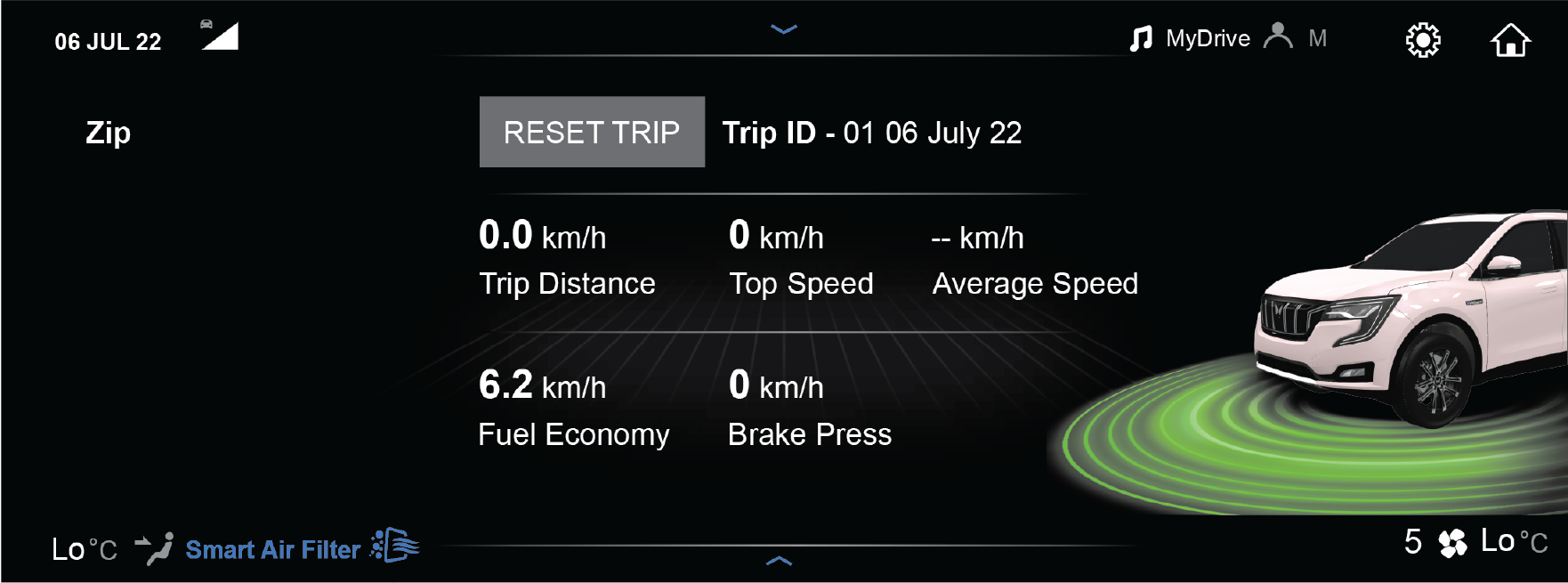Viewport: 1568px width, 583px height.
Task: Open the settings gear
Action: [x=1422, y=40]
